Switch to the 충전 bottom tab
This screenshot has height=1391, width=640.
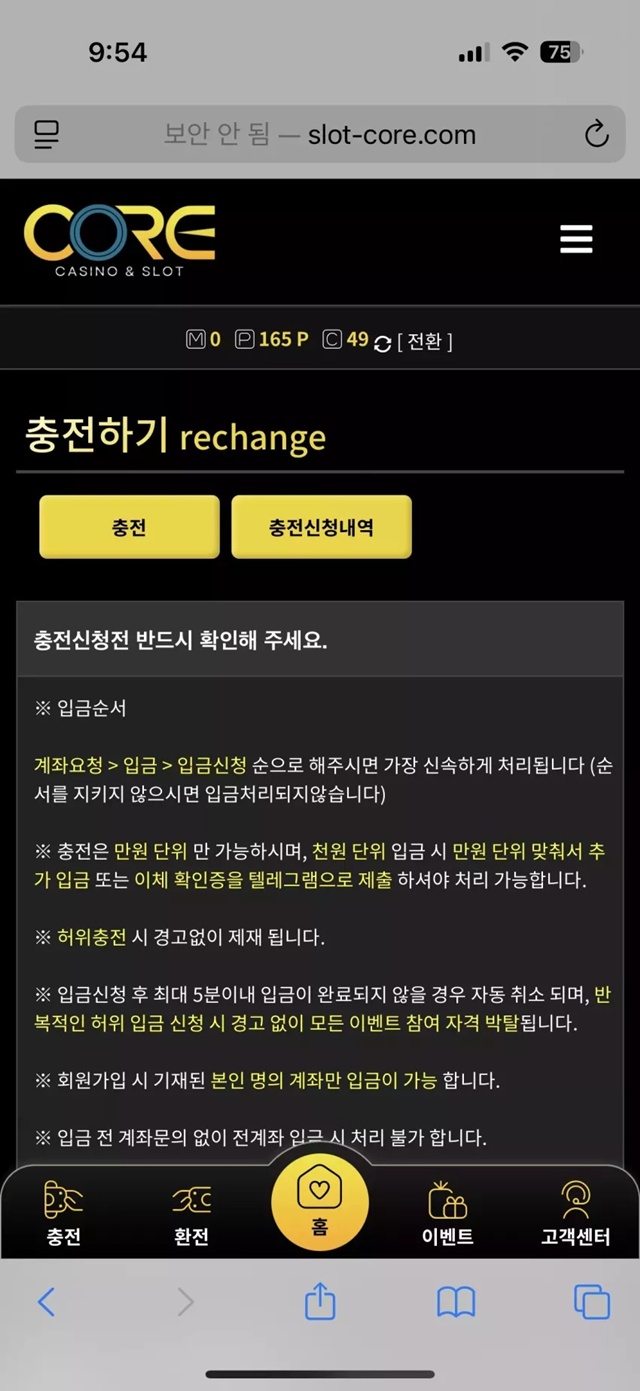[64, 1213]
